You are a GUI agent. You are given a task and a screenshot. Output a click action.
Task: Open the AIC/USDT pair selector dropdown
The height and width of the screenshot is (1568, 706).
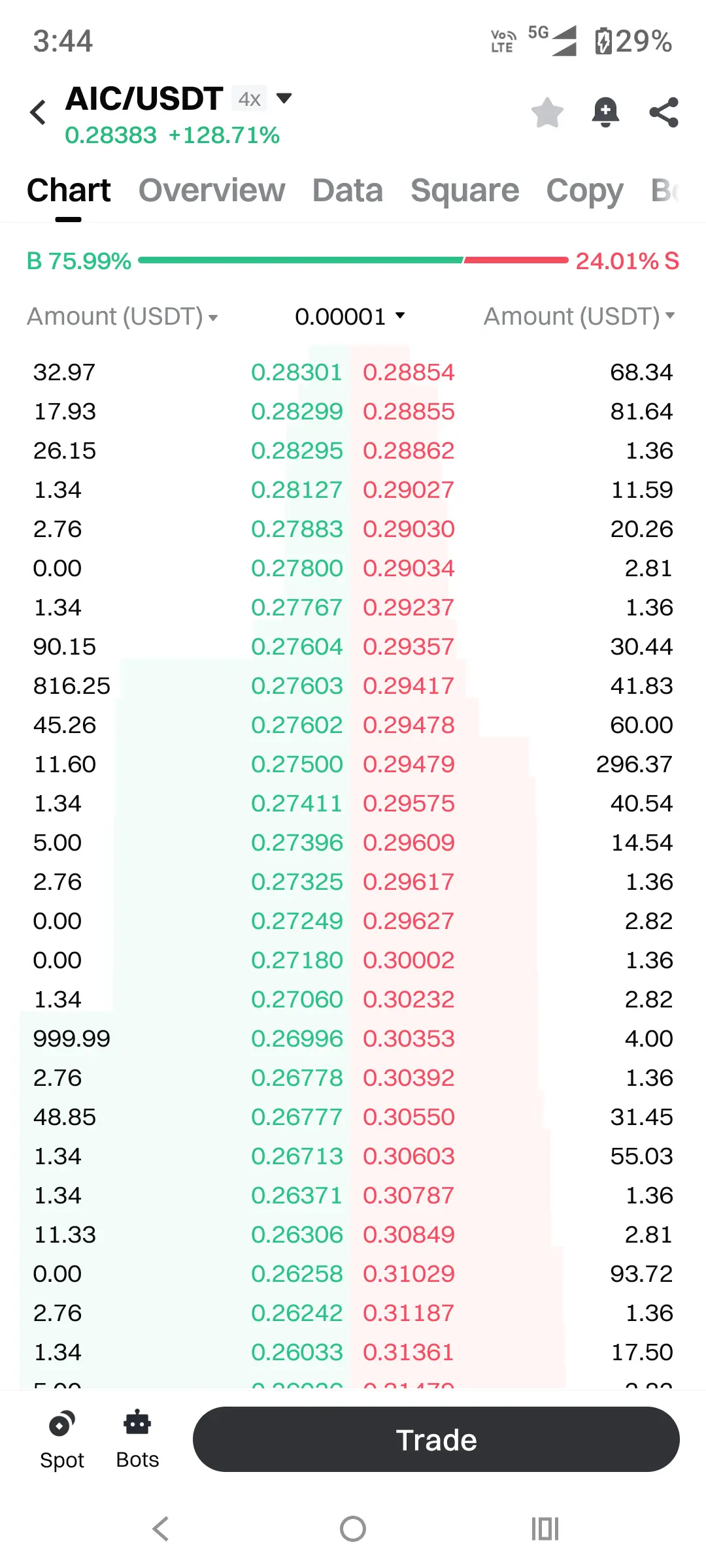tap(284, 99)
